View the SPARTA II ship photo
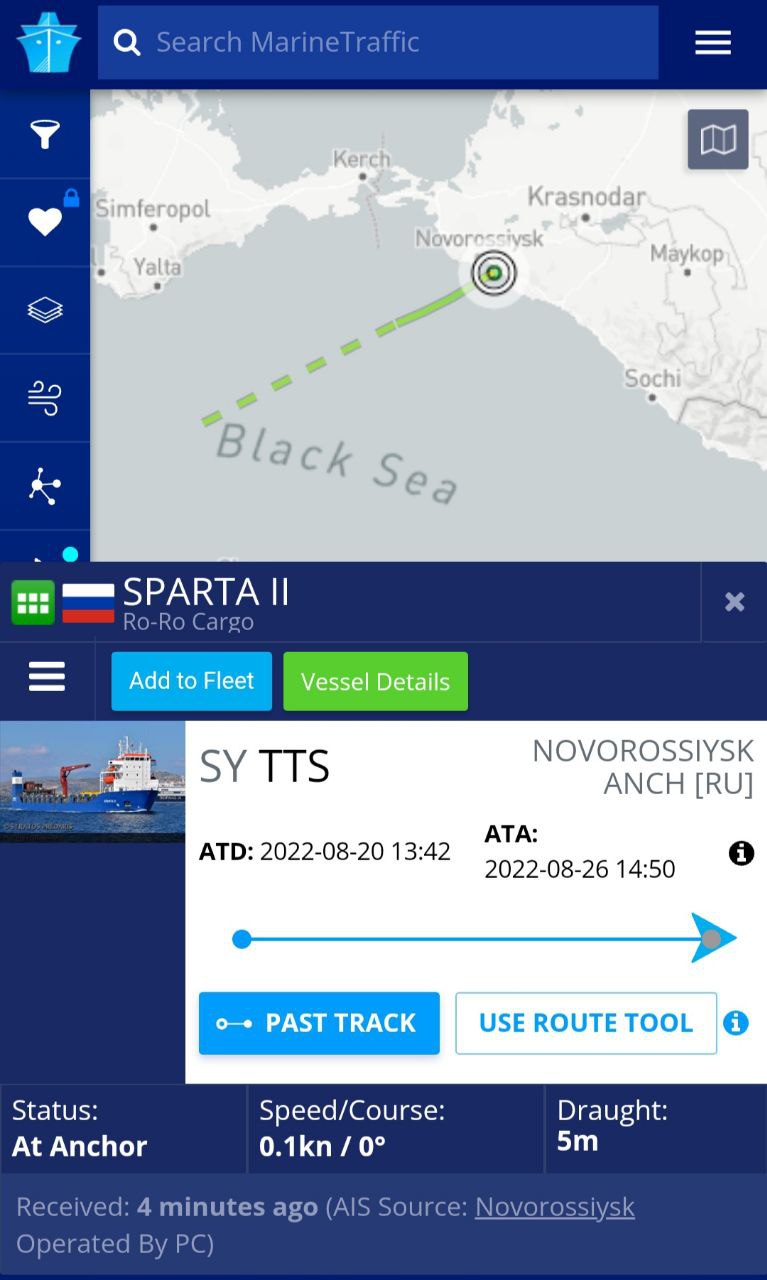 click(x=92, y=780)
